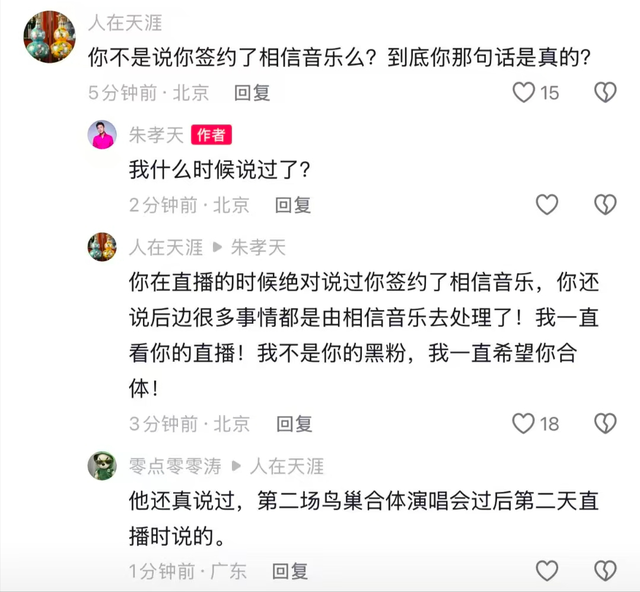The height and width of the screenshot is (592, 640).
Task: Open 朱孝天's profile avatar
Action: [103, 135]
